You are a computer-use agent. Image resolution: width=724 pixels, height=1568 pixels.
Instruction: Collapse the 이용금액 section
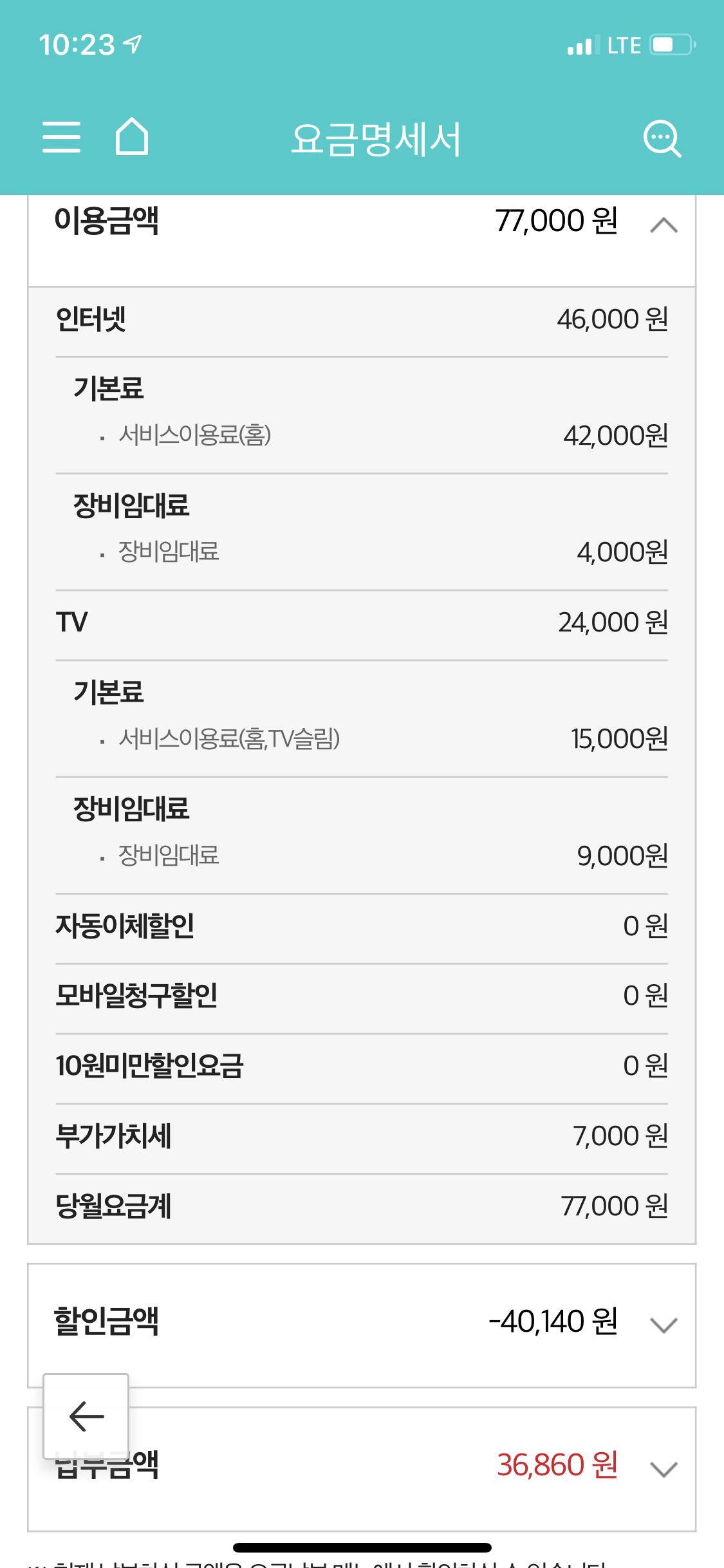(664, 225)
